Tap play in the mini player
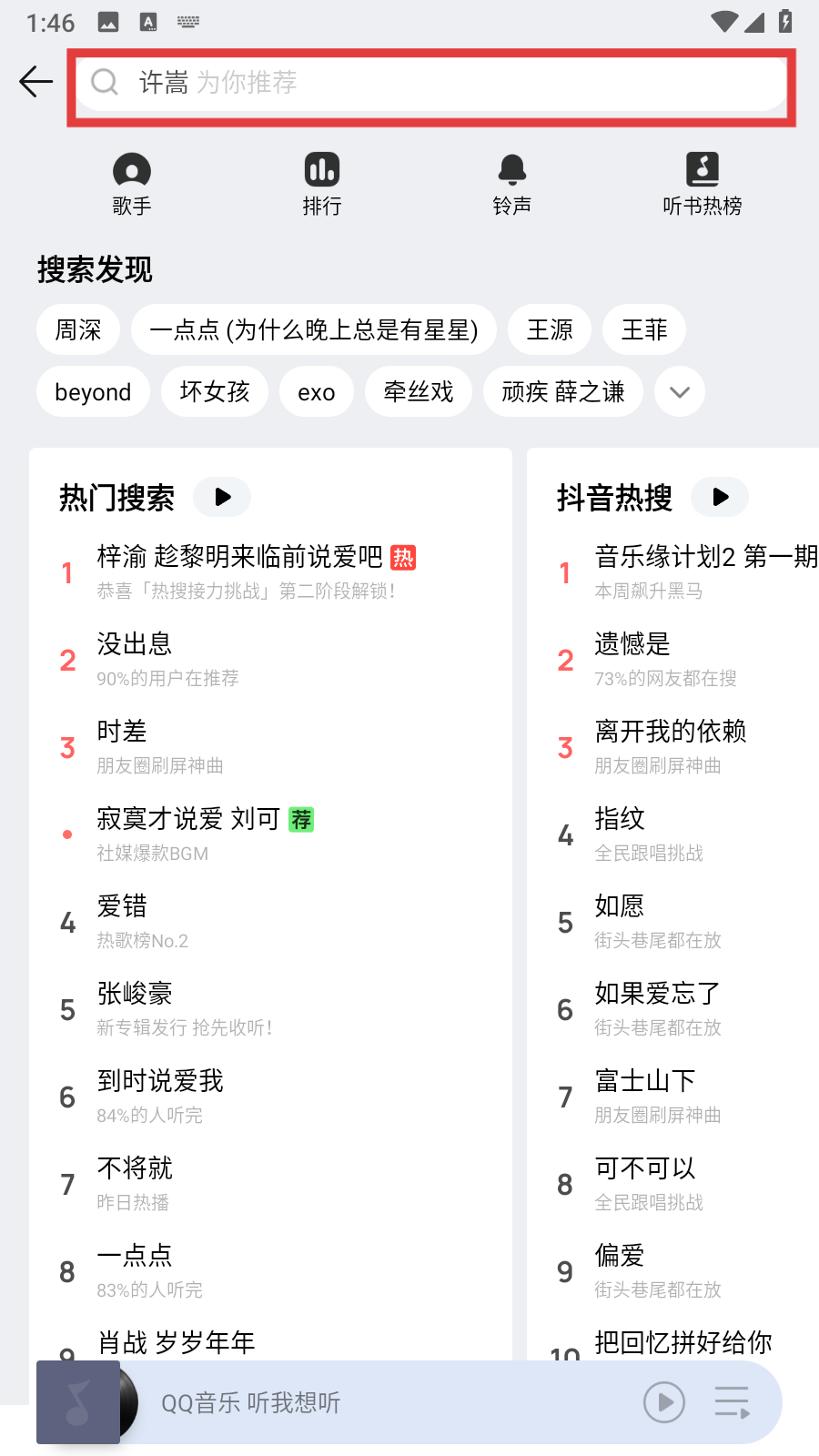This screenshot has width=819, height=1456. coord(664,1402)
